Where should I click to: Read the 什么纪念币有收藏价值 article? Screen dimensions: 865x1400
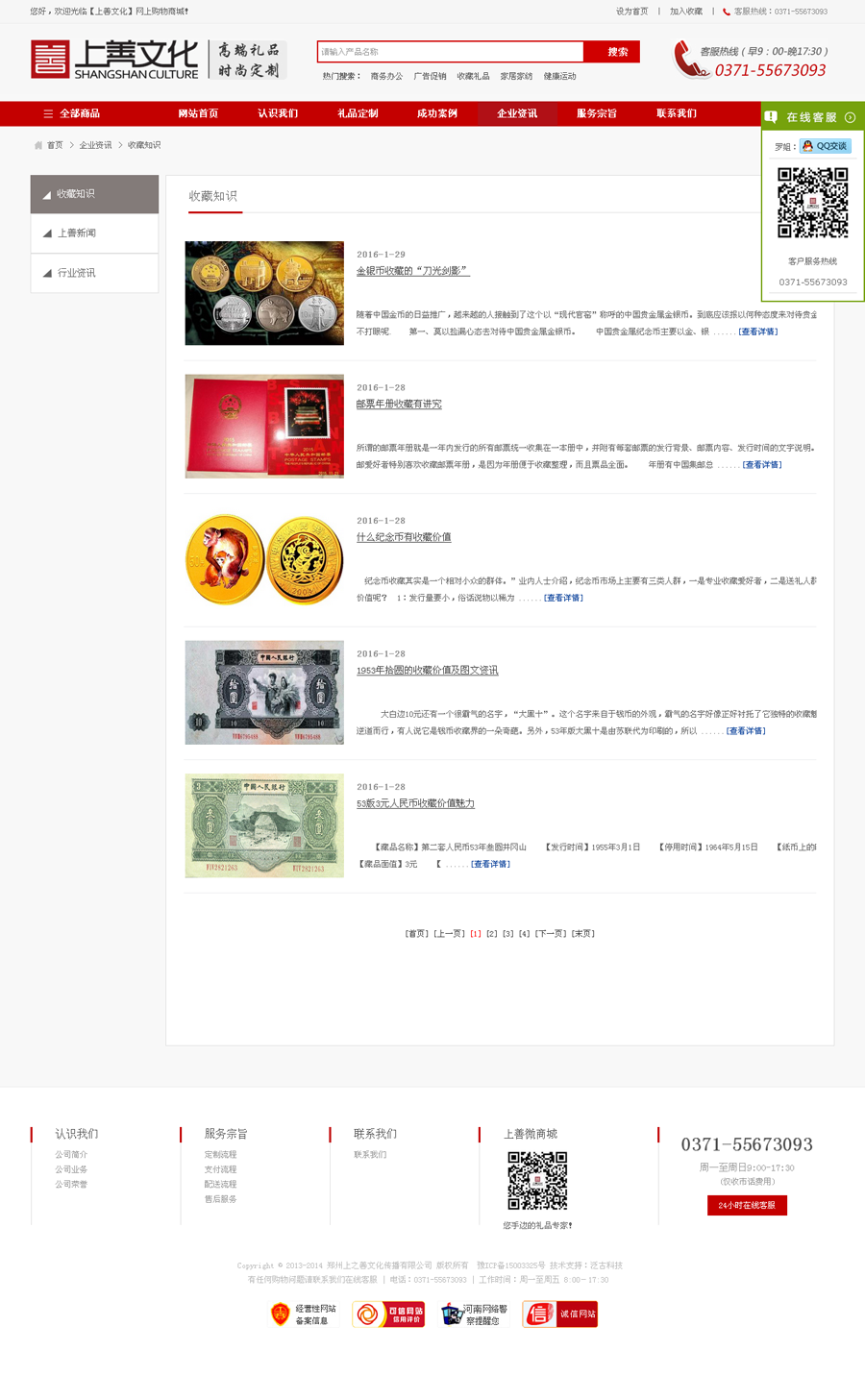(404, 537)
